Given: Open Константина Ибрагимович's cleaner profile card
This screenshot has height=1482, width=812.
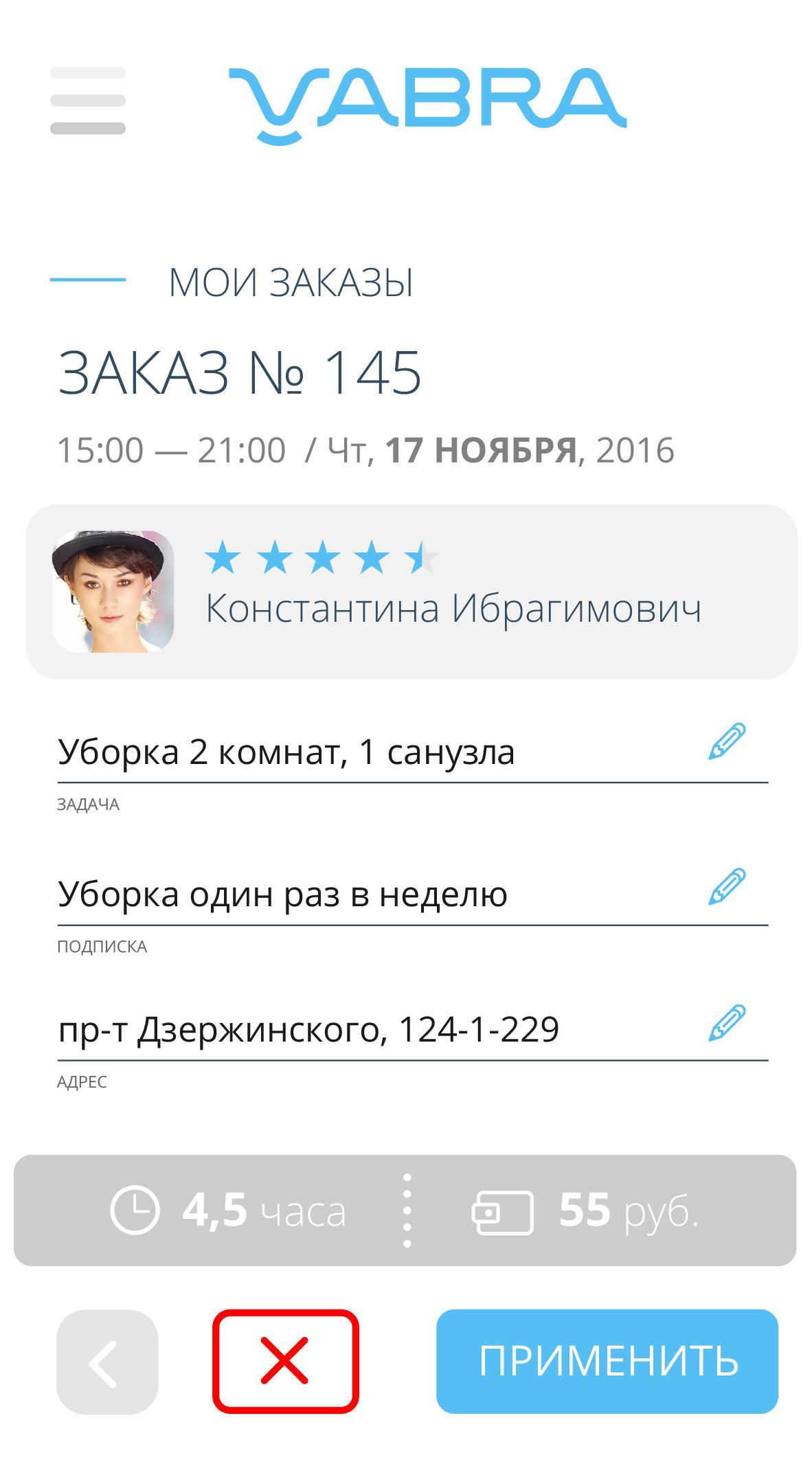Looking at the screenshot, I should [411, 592].
